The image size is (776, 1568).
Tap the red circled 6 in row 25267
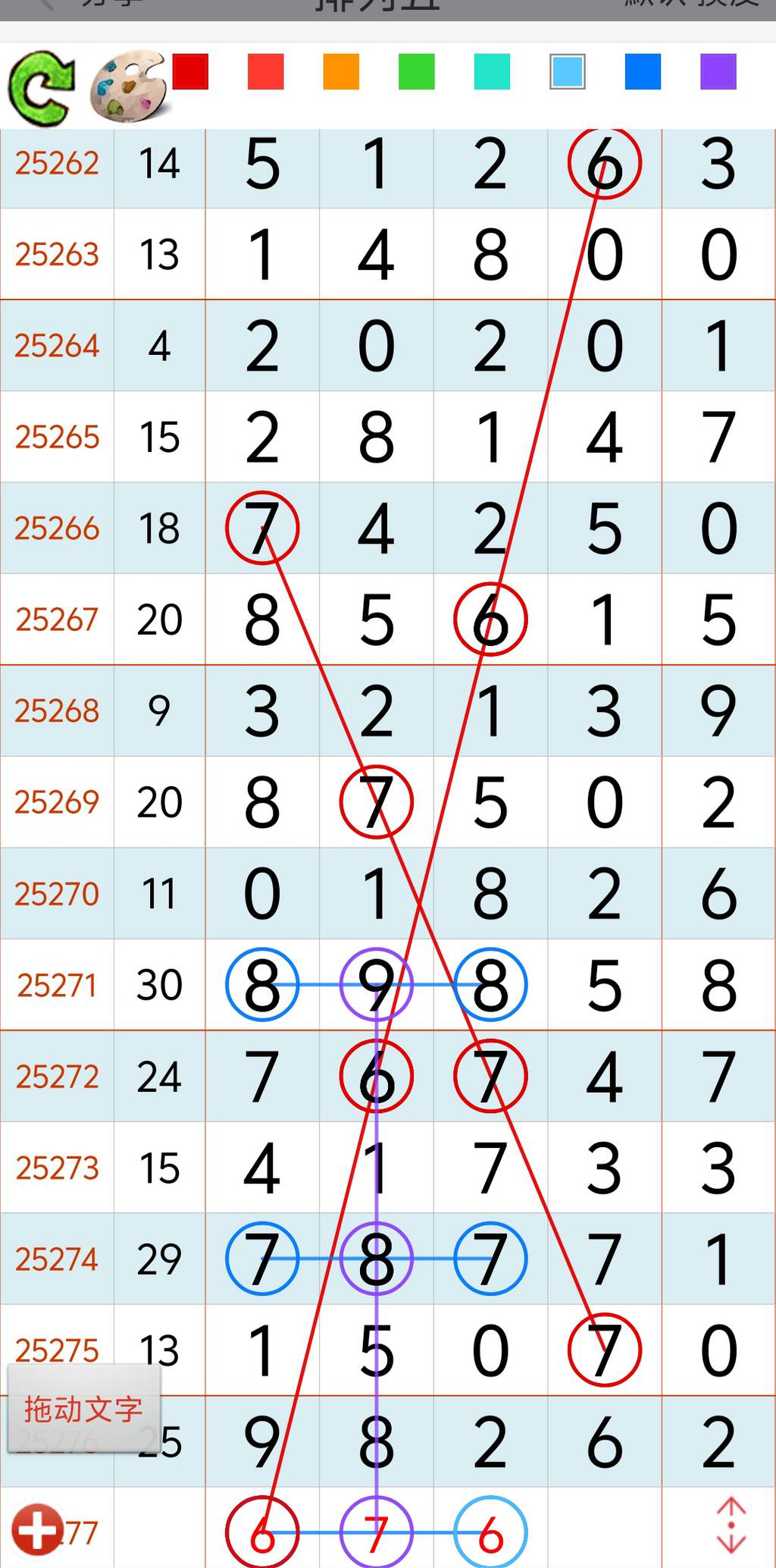click(490, 619)
